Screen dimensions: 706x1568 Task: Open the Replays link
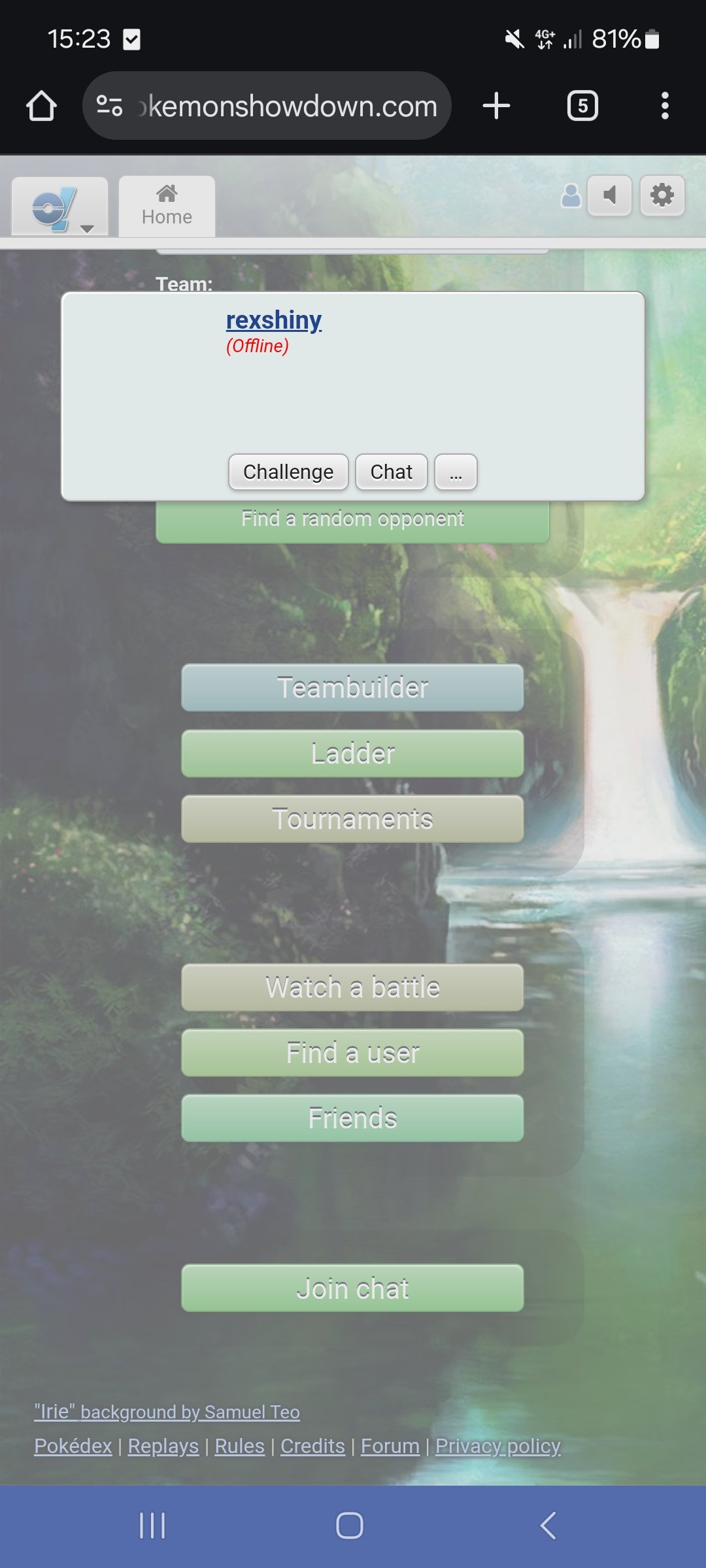(x=163, y=1446)
